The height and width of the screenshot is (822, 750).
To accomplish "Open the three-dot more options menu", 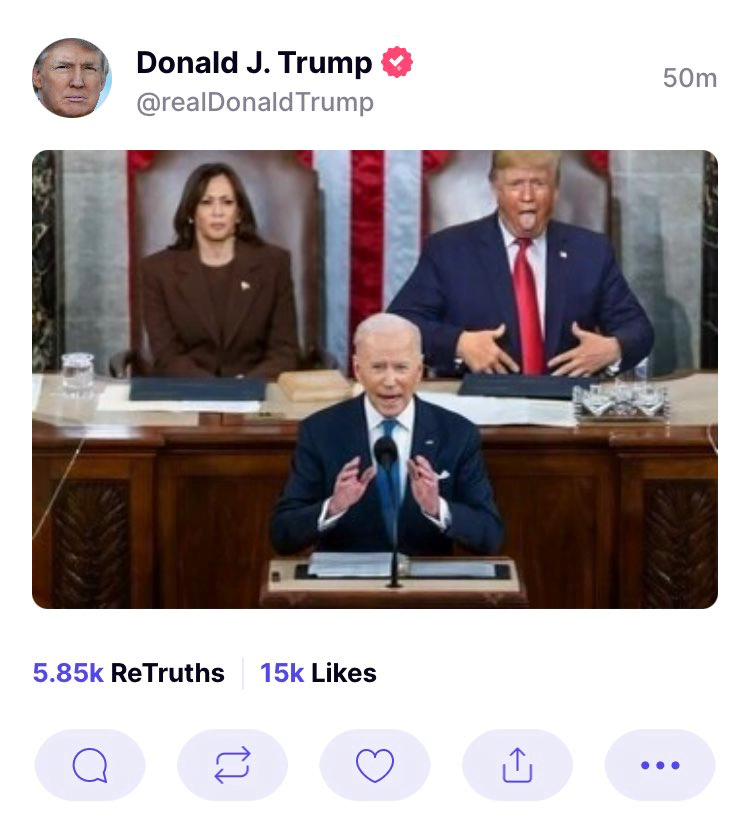I will pyautogui.click(x=660, y=765).
